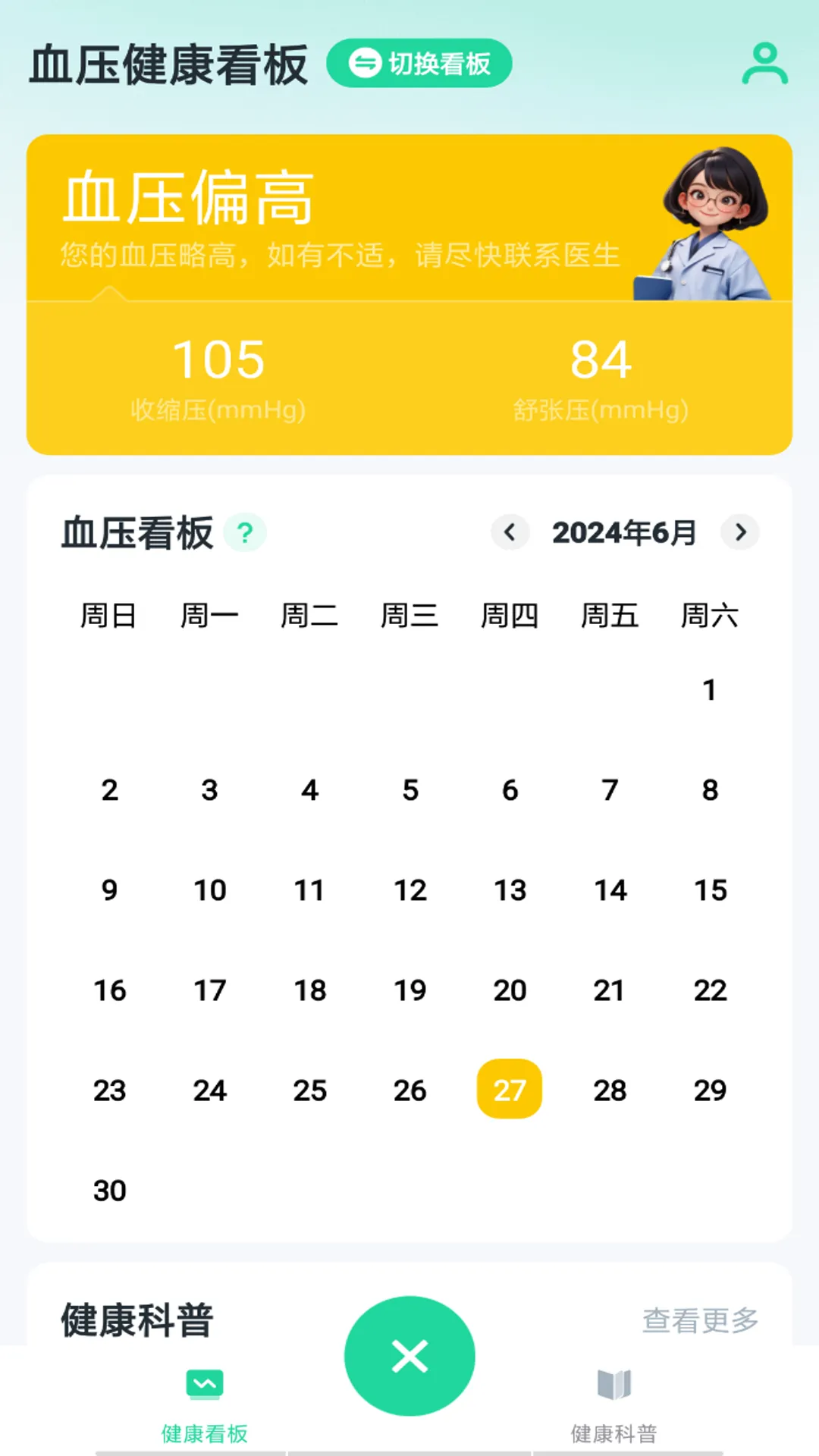Open 查看更多 for health articles

pyautogui.click(x=700, y=1320)
